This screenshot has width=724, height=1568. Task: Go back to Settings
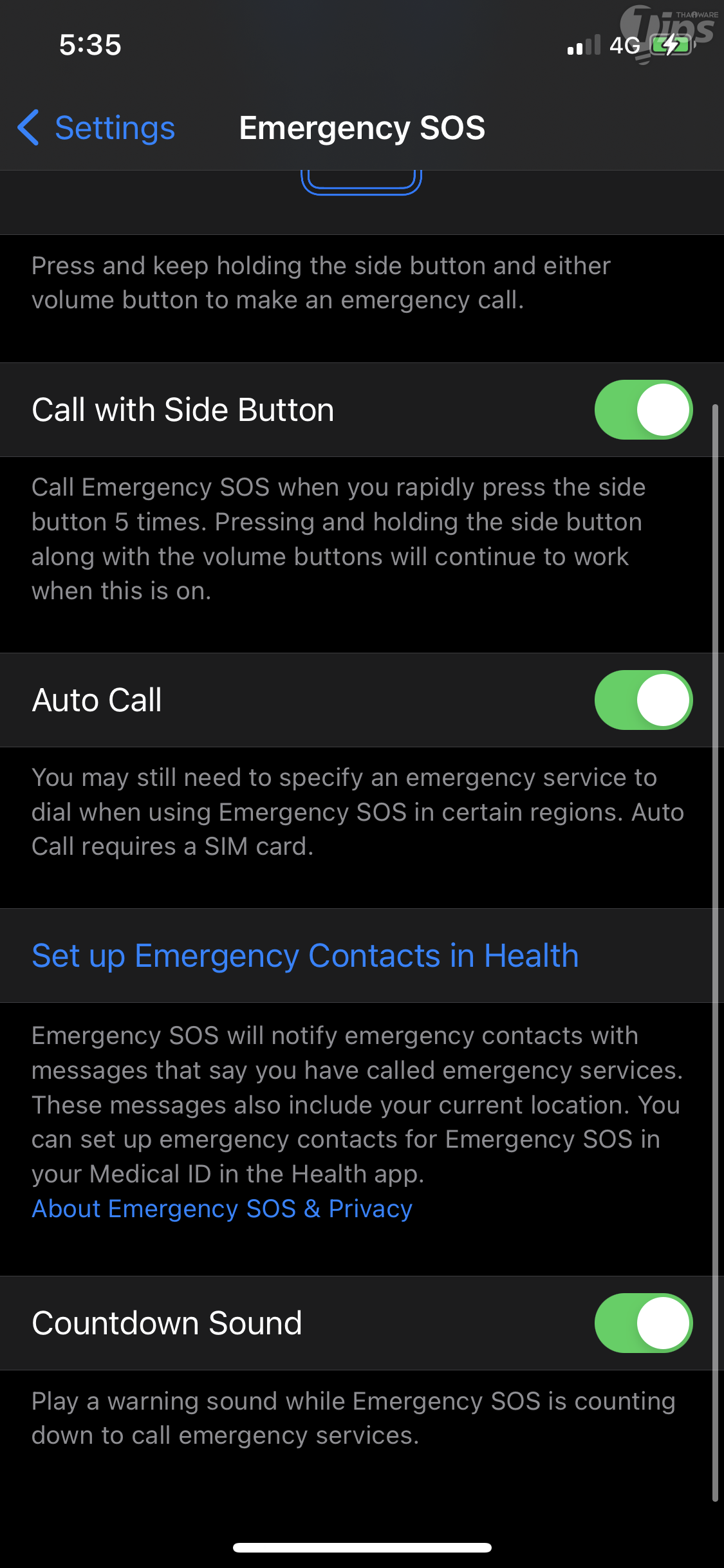point(97,128)
